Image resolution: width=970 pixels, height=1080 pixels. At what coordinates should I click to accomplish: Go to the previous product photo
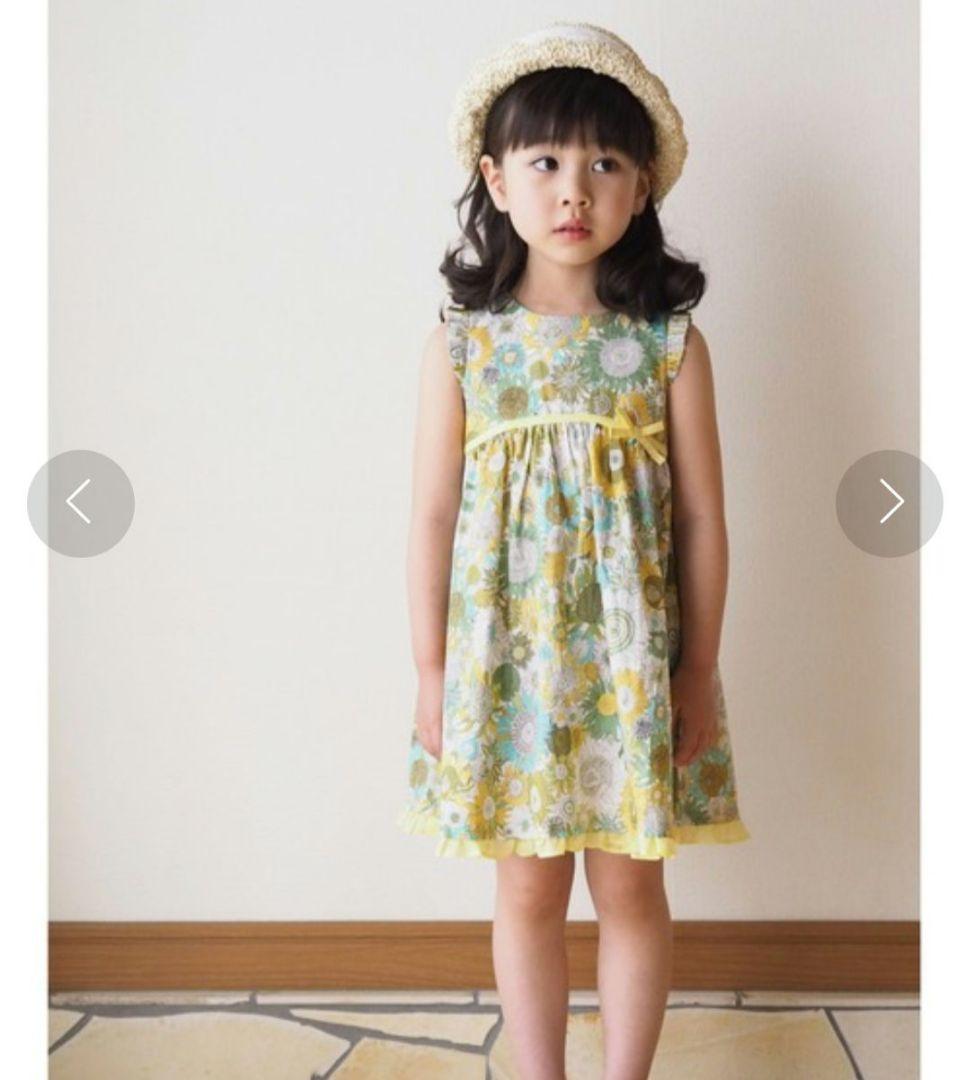click(x=80, y=502)
